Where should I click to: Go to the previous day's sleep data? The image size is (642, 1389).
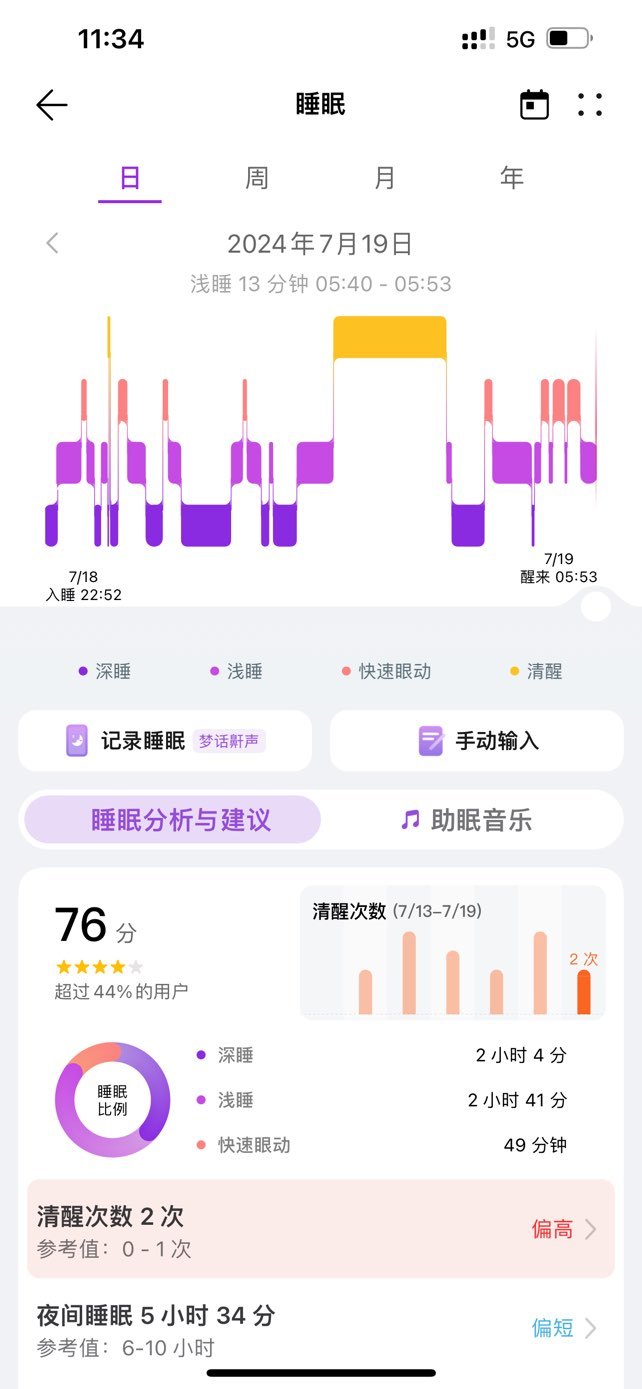click(x=53, y=243)
